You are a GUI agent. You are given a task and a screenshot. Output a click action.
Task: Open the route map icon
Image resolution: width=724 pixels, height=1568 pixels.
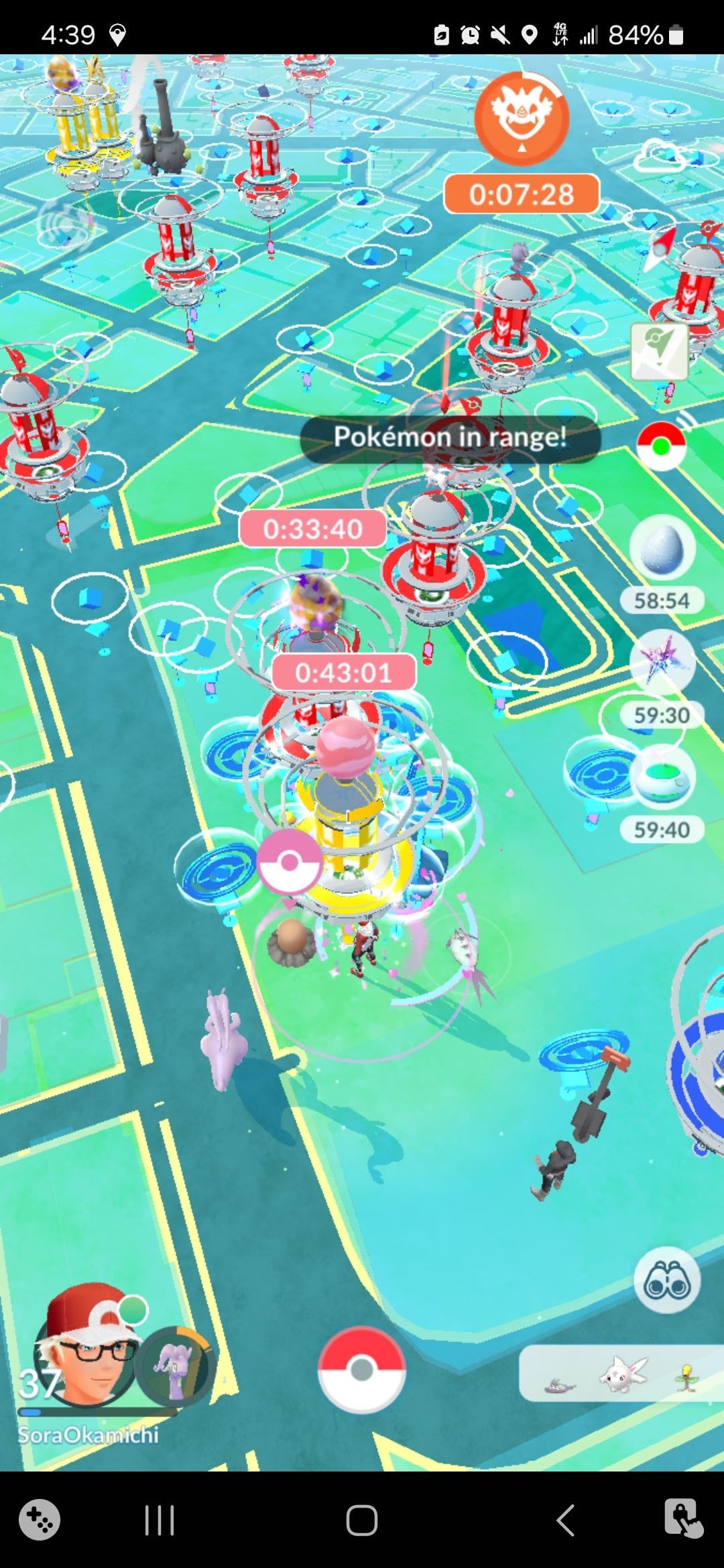click(x=660, y=351)
